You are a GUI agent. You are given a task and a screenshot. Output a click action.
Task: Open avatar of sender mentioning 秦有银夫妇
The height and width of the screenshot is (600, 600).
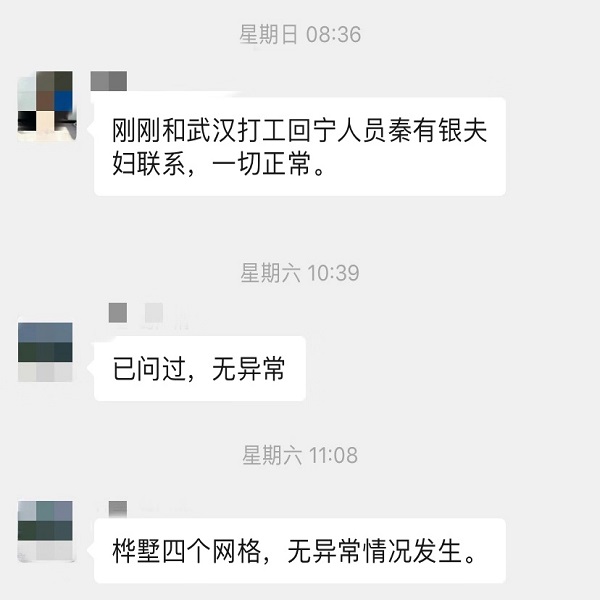point(46,104)
